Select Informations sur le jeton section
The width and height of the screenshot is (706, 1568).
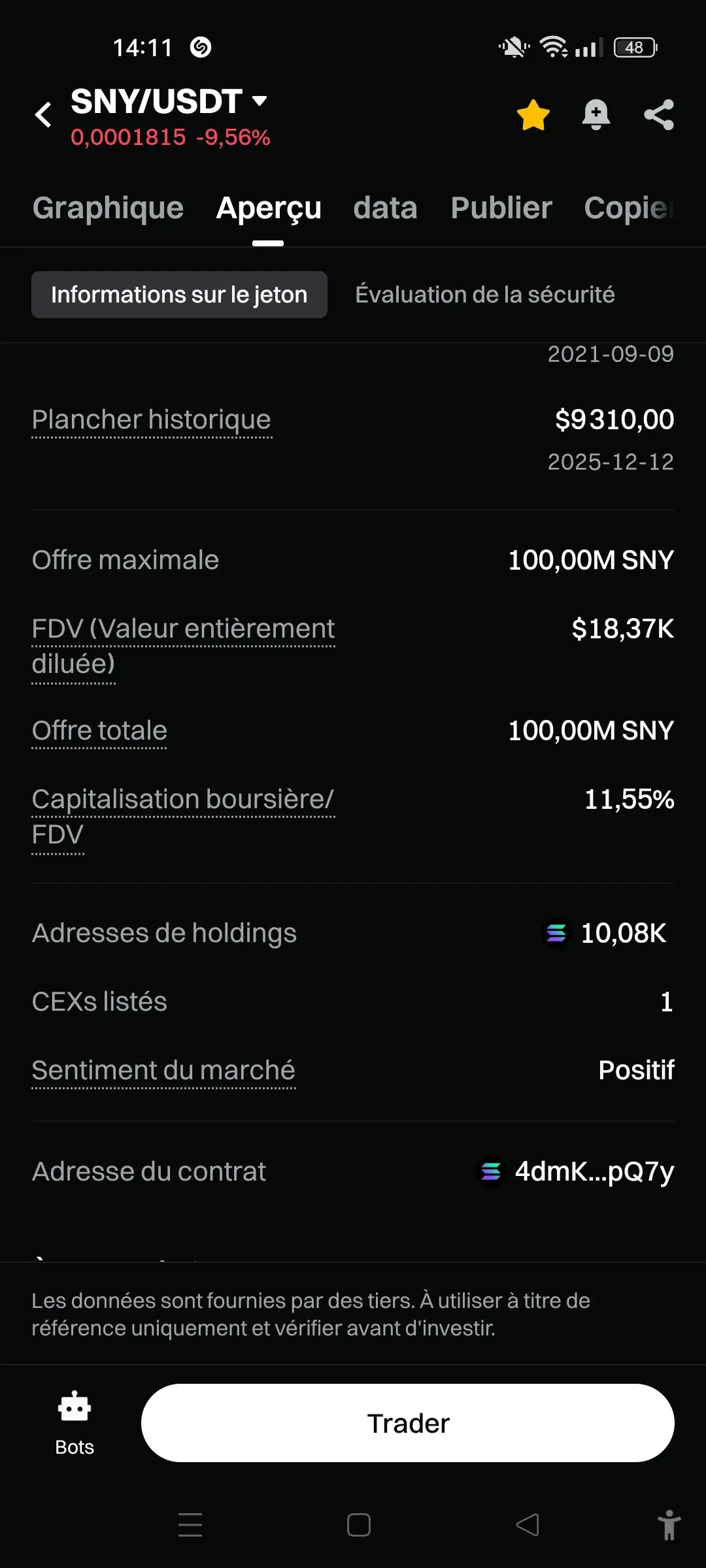click(179, 295)
